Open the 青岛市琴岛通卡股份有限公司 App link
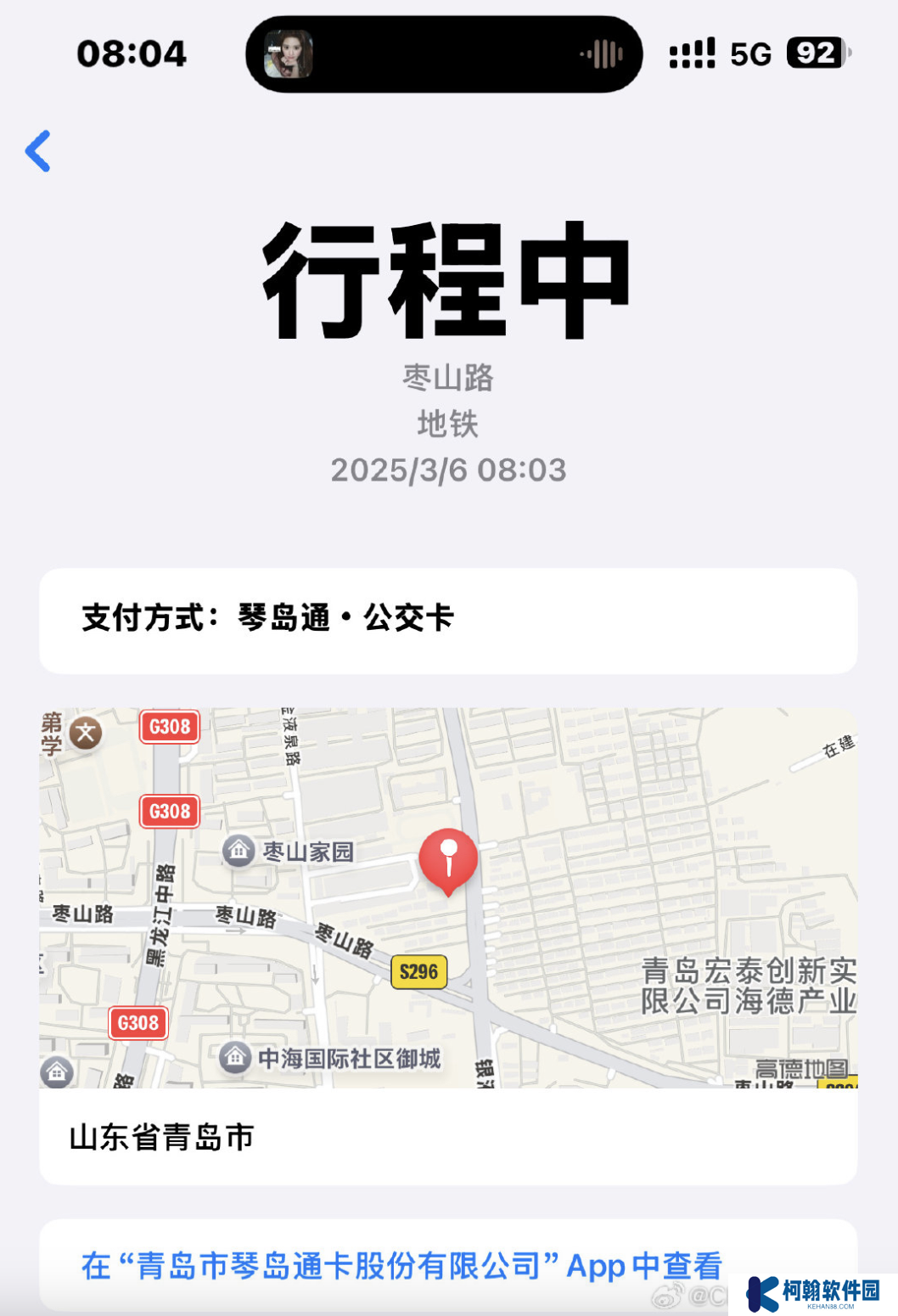 [x=401, y=1266]
